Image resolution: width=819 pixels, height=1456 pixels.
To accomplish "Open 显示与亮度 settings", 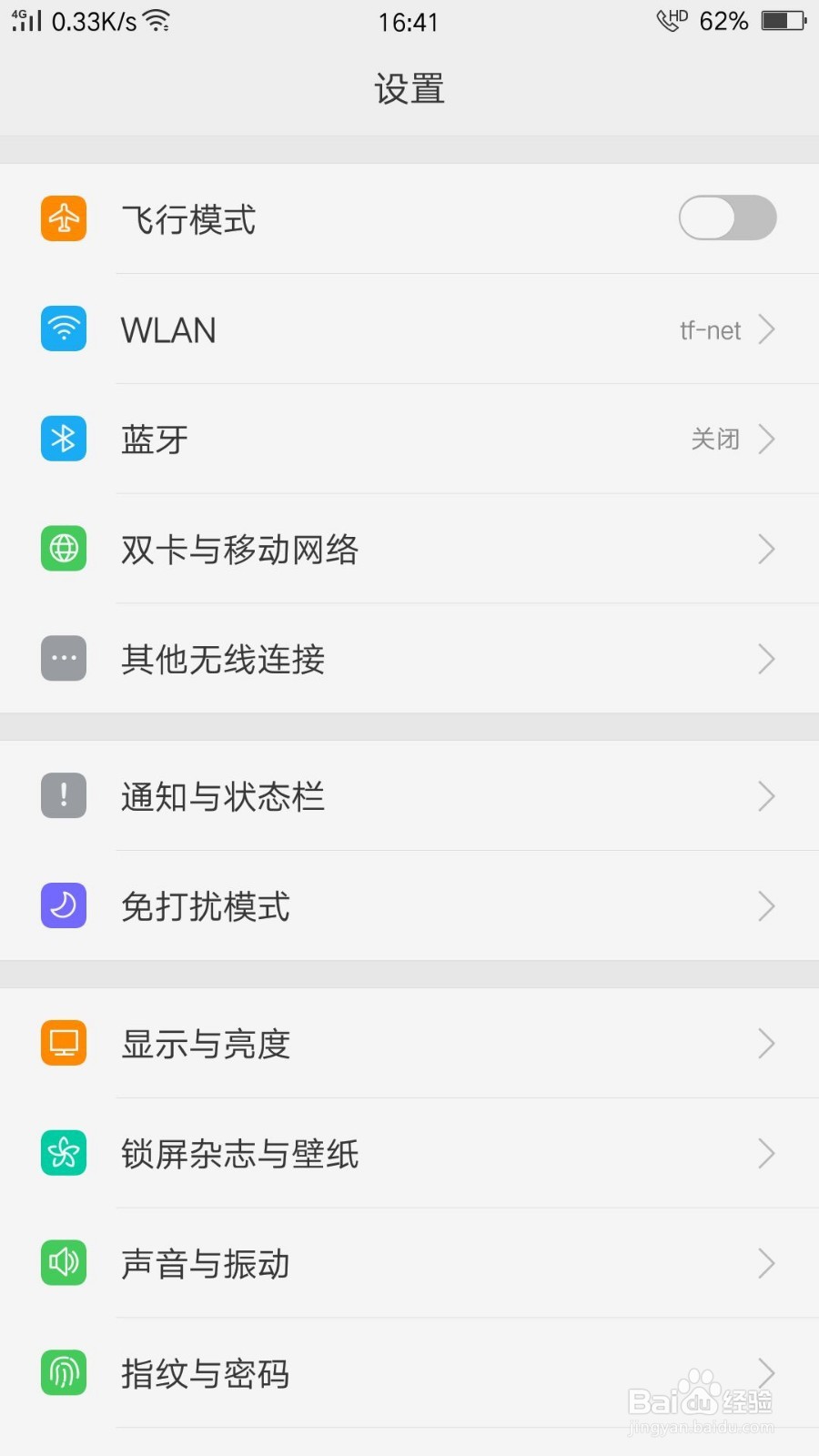I will tap(409, 1043).
